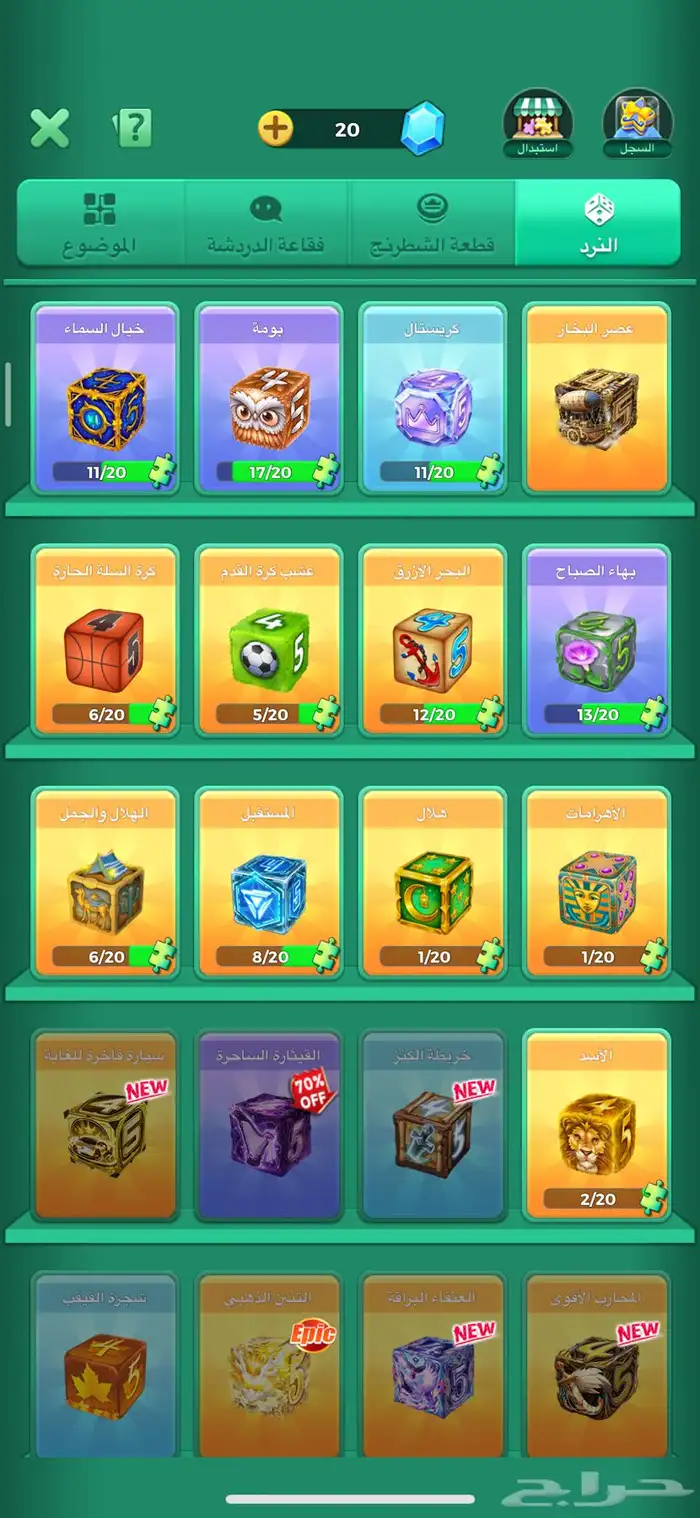Open the استبدال exchange shop
Viewport: 700px width, 1518px height.
click(x=538, y=124)
